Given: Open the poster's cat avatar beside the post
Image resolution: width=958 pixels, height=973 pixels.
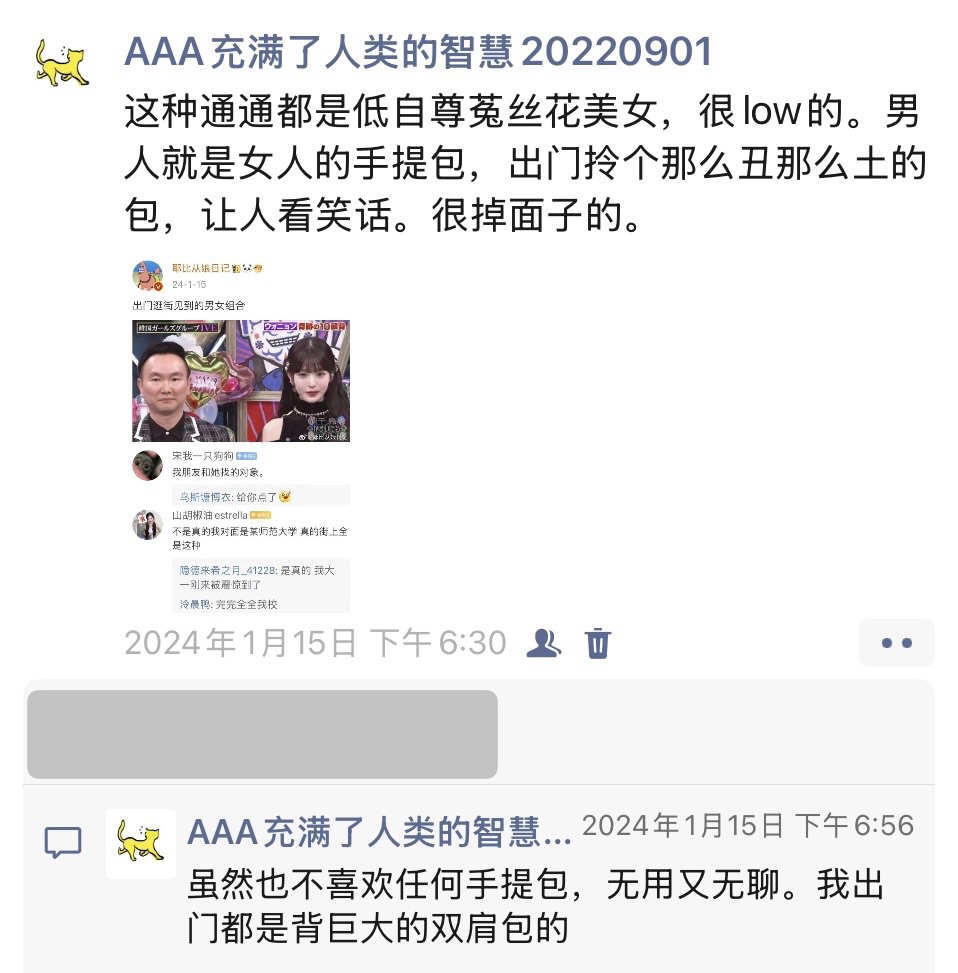Looking at the screenshot, I should point(62,63).
